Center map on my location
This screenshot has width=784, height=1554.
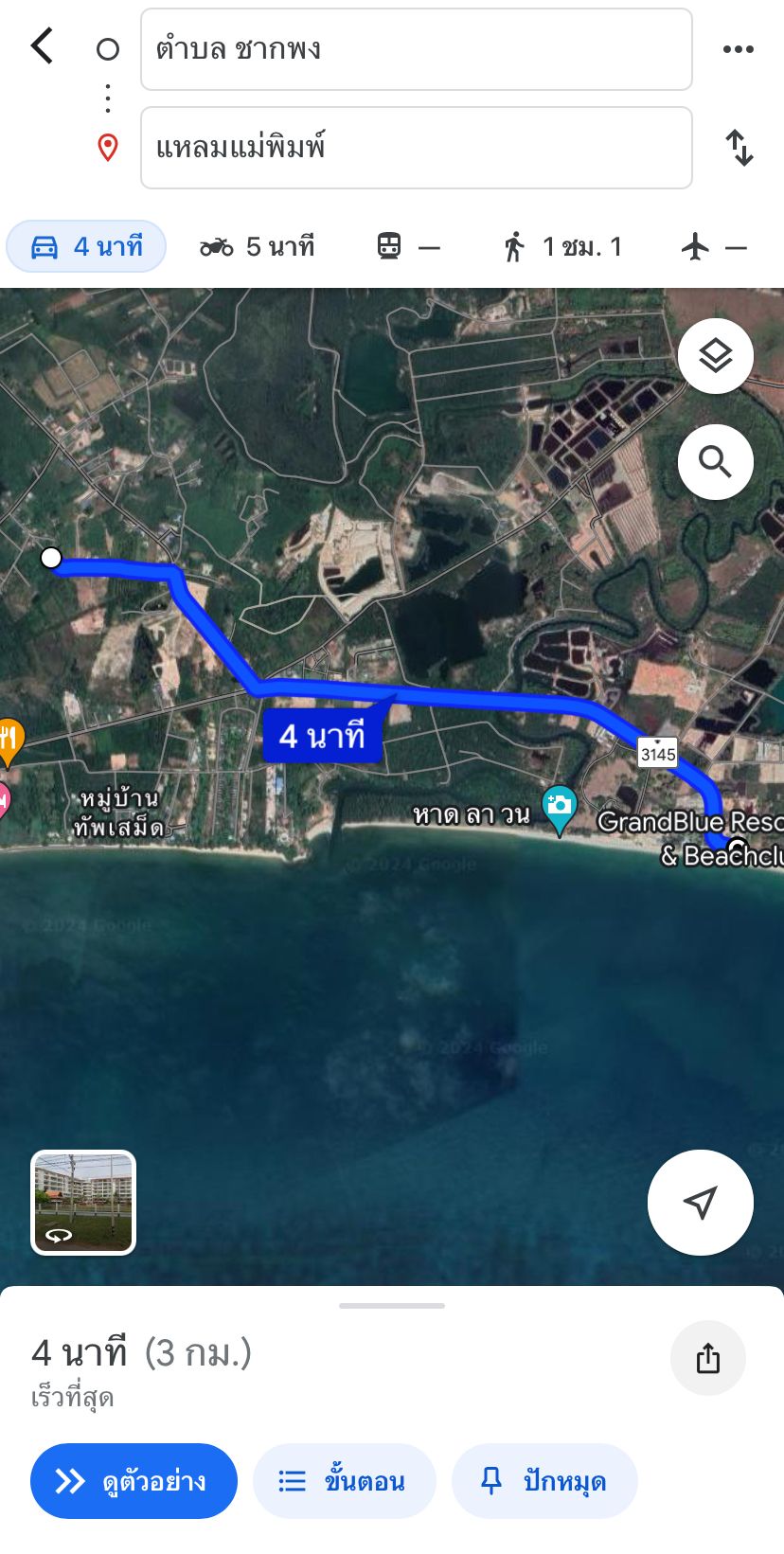701,1203
